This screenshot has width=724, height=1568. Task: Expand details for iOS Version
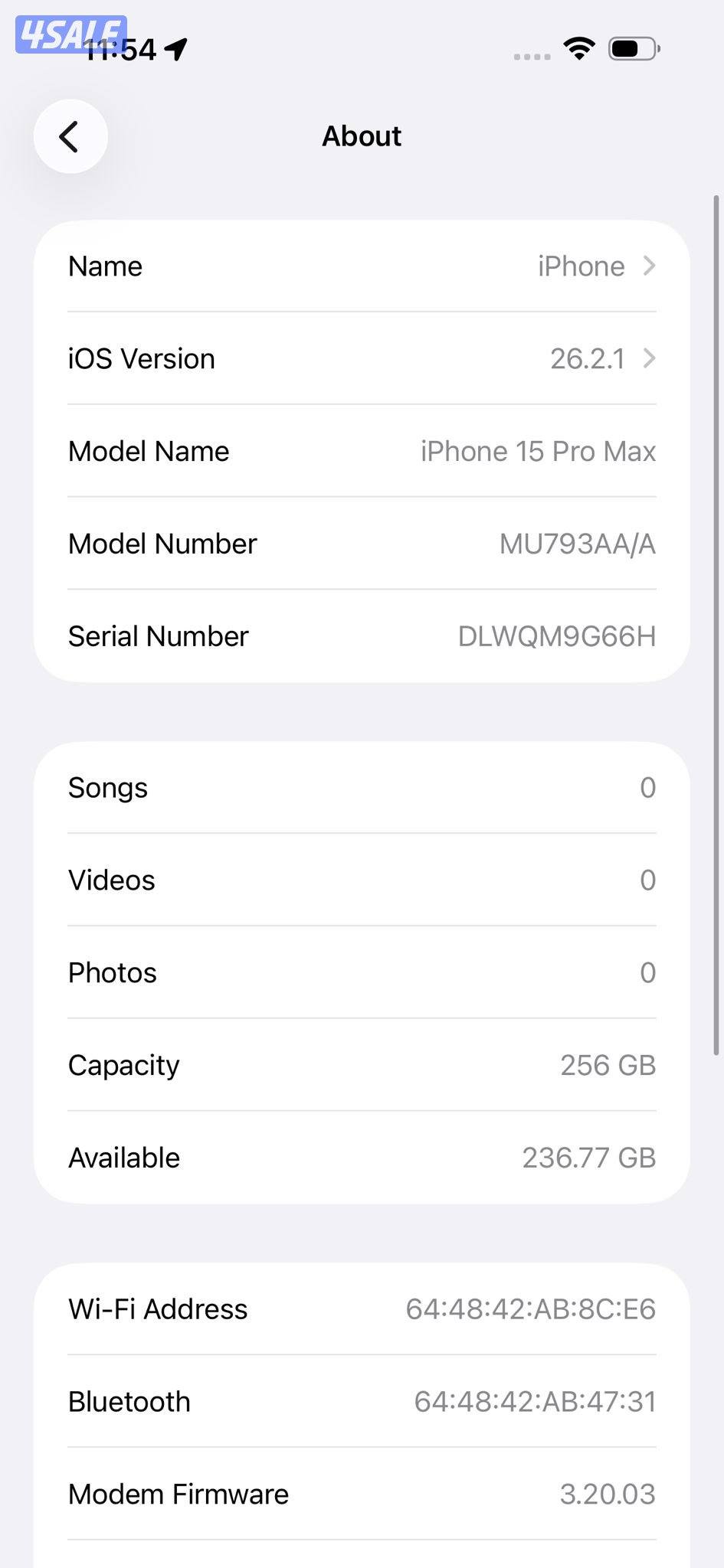pyautogui.click(x=362, y=358)
